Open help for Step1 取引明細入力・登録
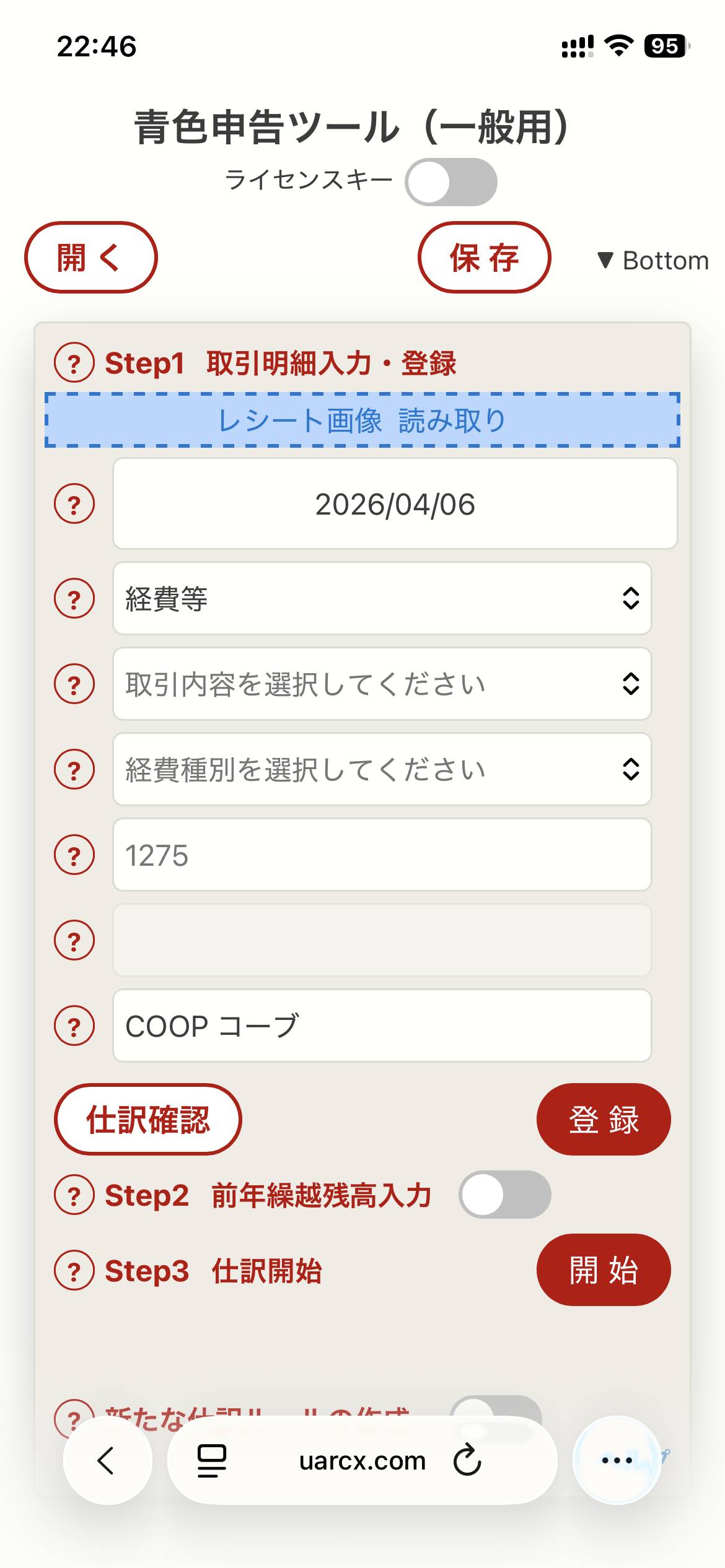The width and height of the screenshot is (725, 1568). tap(73, 364)
